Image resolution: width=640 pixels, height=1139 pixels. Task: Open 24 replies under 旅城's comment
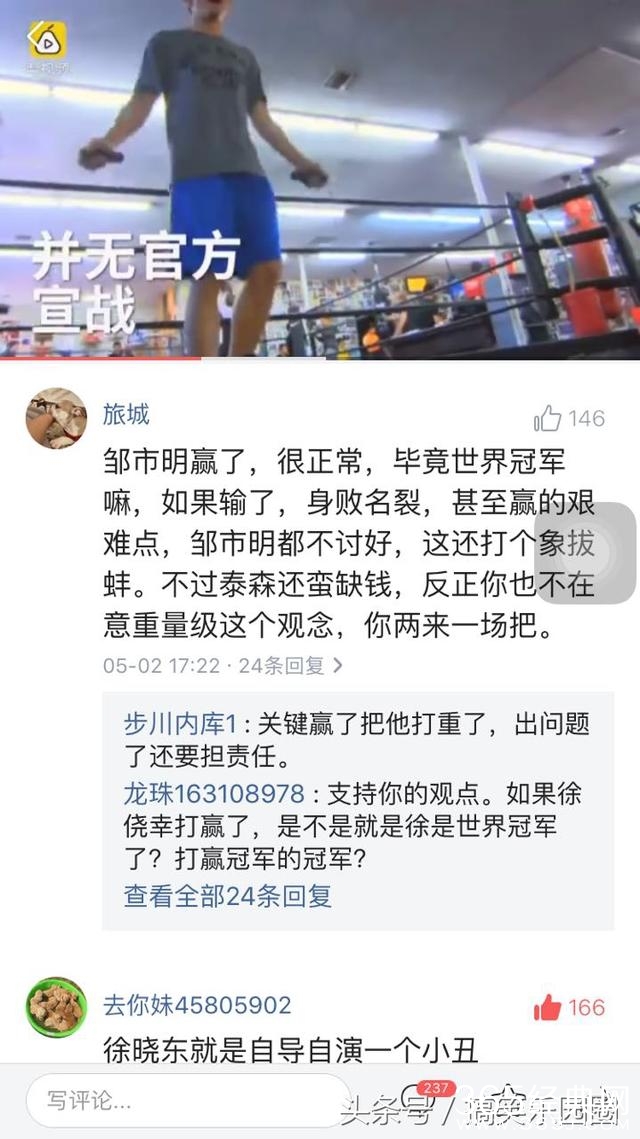(290, 665)
